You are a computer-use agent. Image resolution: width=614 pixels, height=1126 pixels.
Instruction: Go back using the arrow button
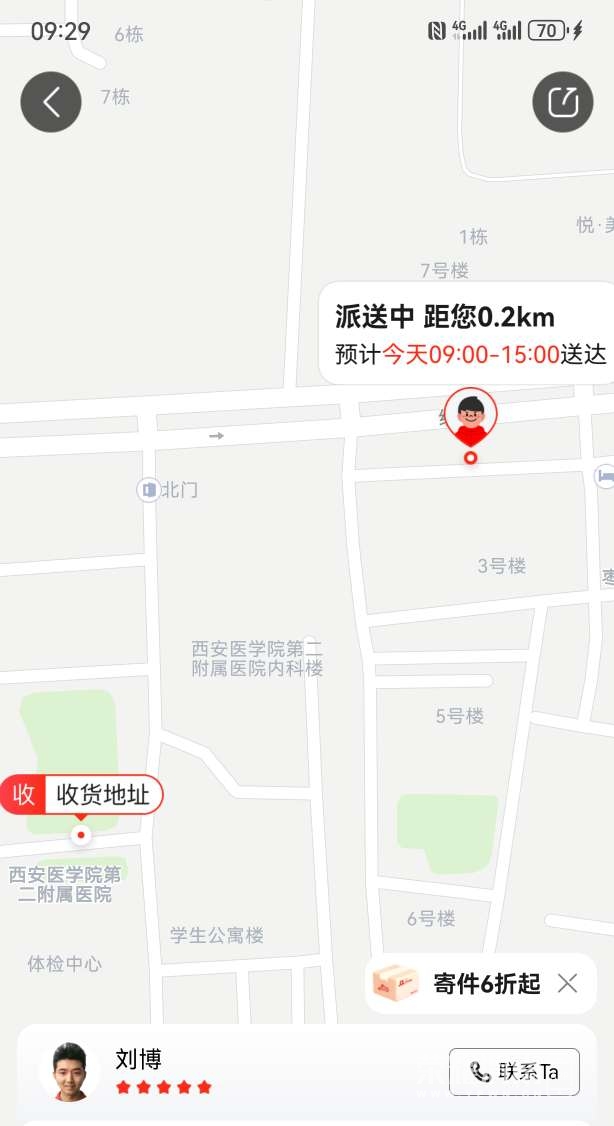click(x=51, y=102)
